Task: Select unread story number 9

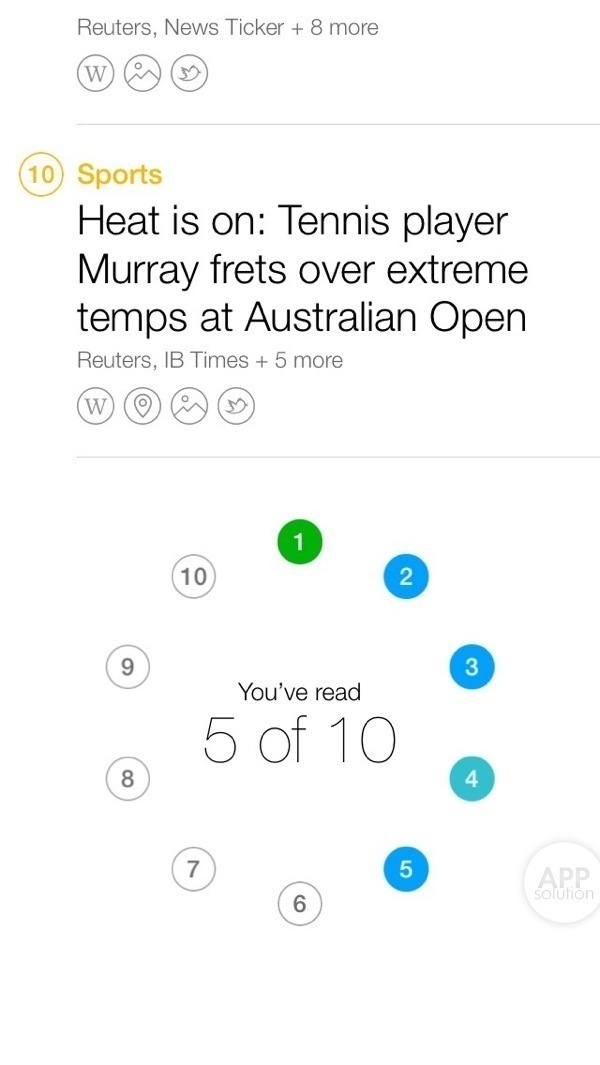Action: click(x=127, y=666)
